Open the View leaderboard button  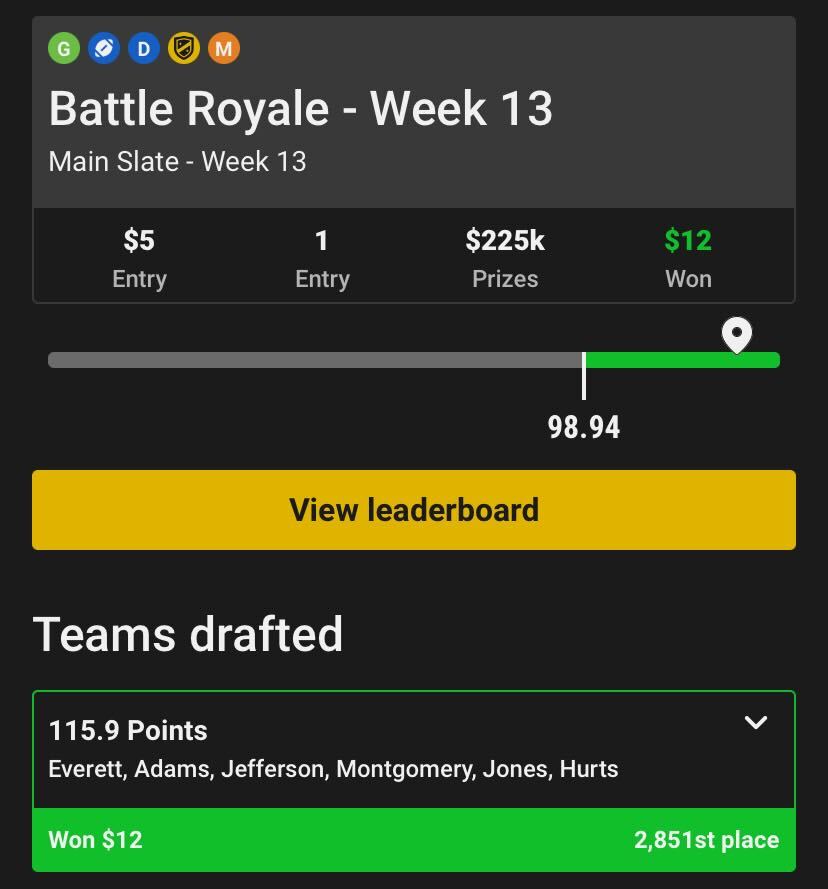[x=414, y=510]
